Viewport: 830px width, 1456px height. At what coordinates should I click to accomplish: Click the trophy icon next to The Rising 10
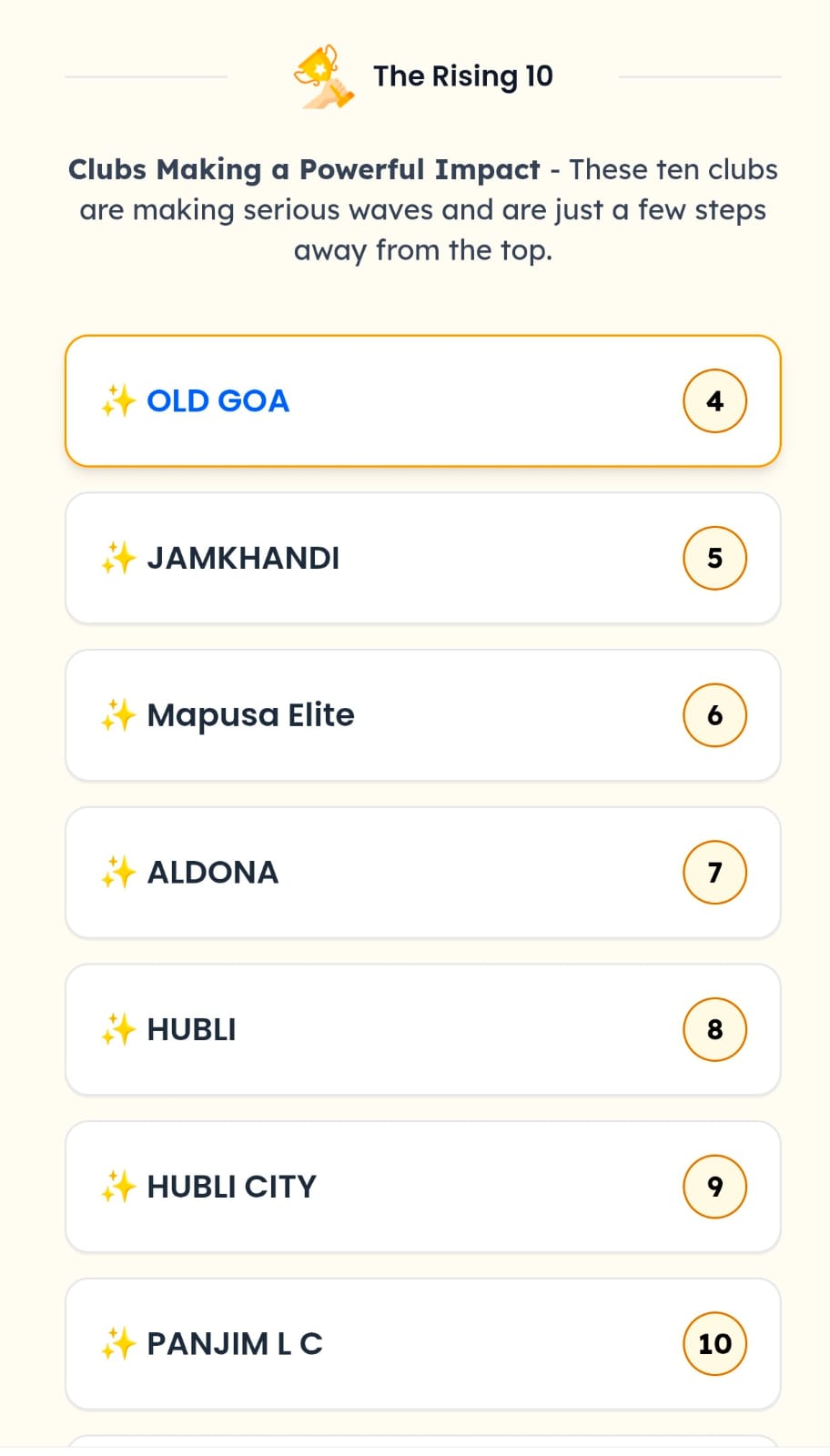point(323,76)
